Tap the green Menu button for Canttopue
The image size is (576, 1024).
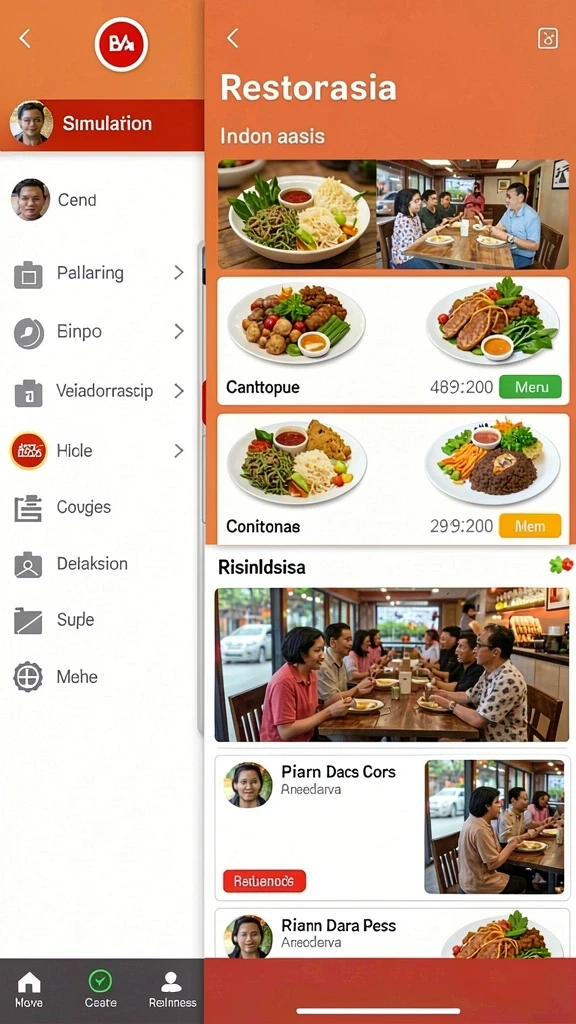tap(530, 387)
